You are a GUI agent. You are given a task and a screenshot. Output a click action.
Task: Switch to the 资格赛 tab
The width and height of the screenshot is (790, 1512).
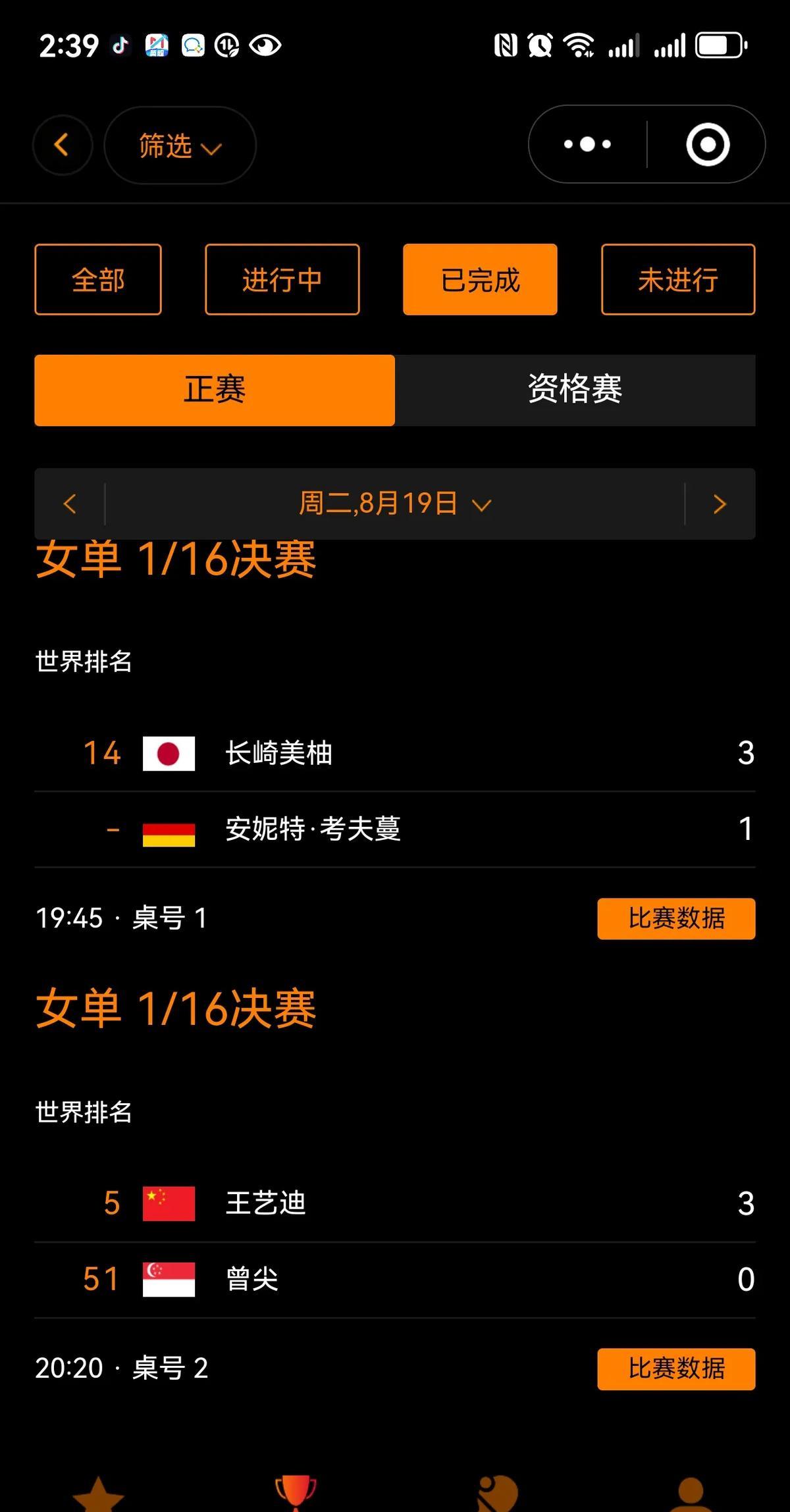pos(575,390)
